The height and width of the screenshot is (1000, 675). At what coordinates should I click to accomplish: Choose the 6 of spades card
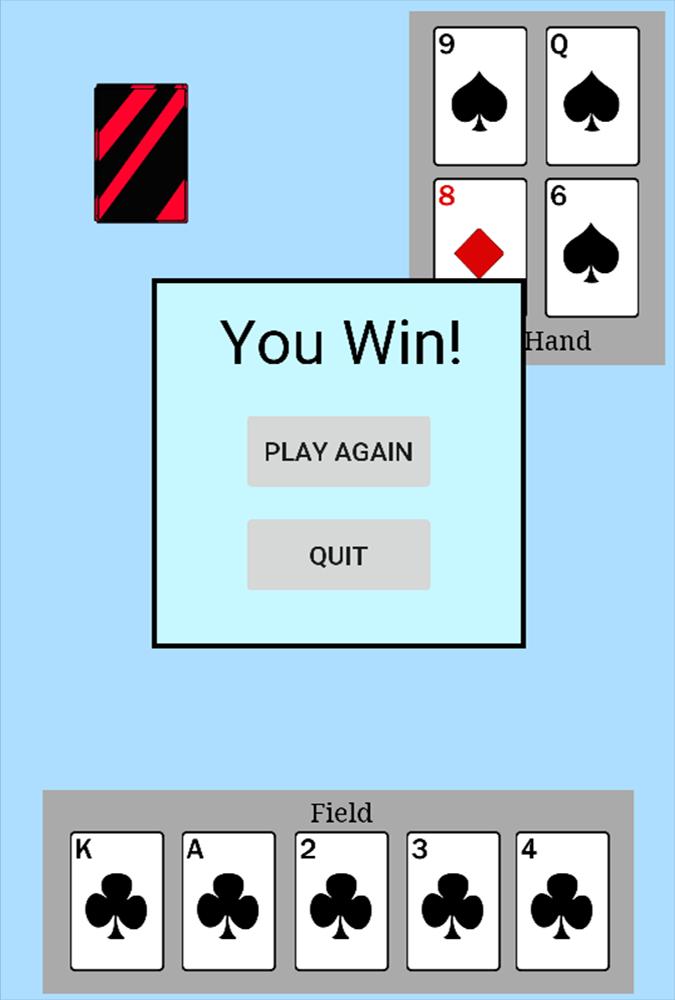tap(592, 247)
